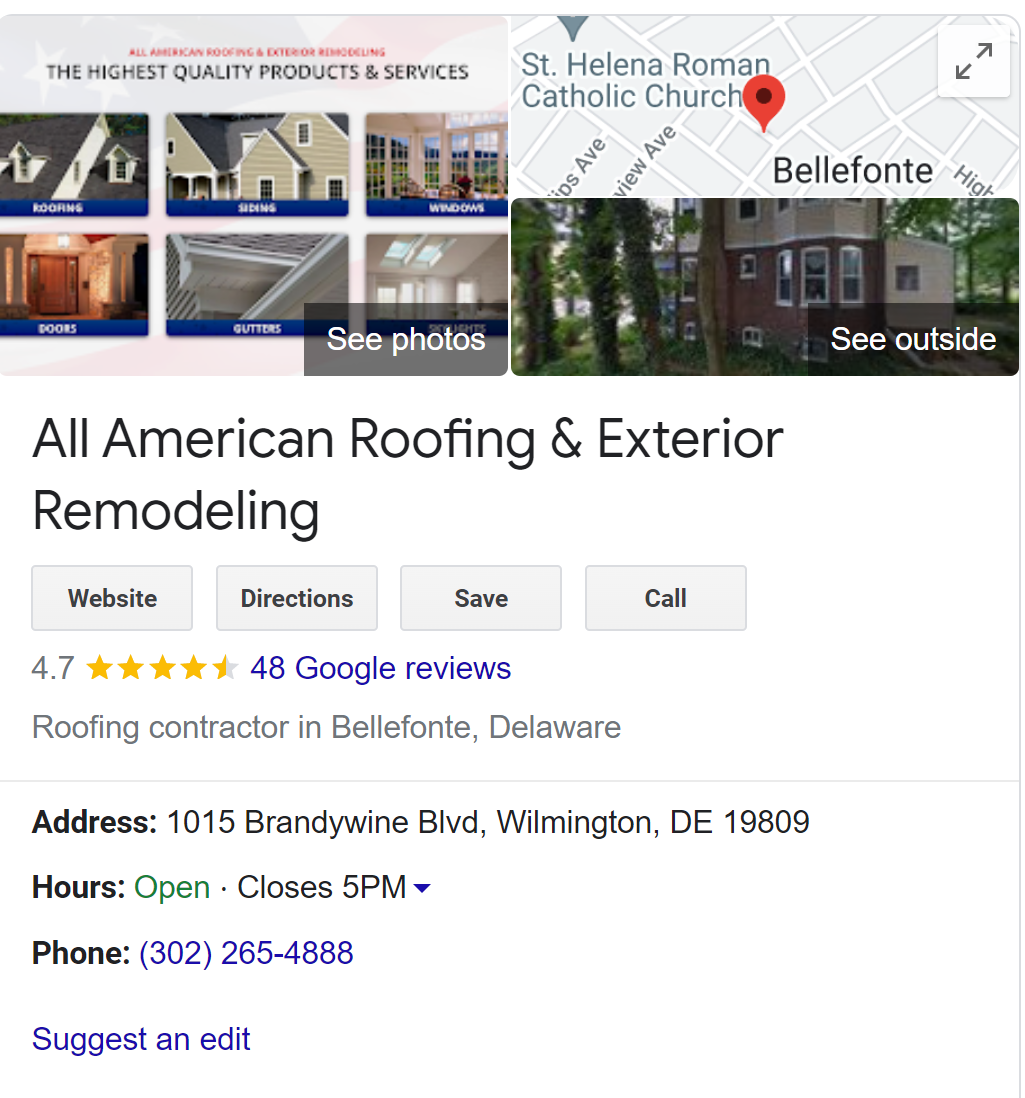View the outside street view photo

coord(912,340)
